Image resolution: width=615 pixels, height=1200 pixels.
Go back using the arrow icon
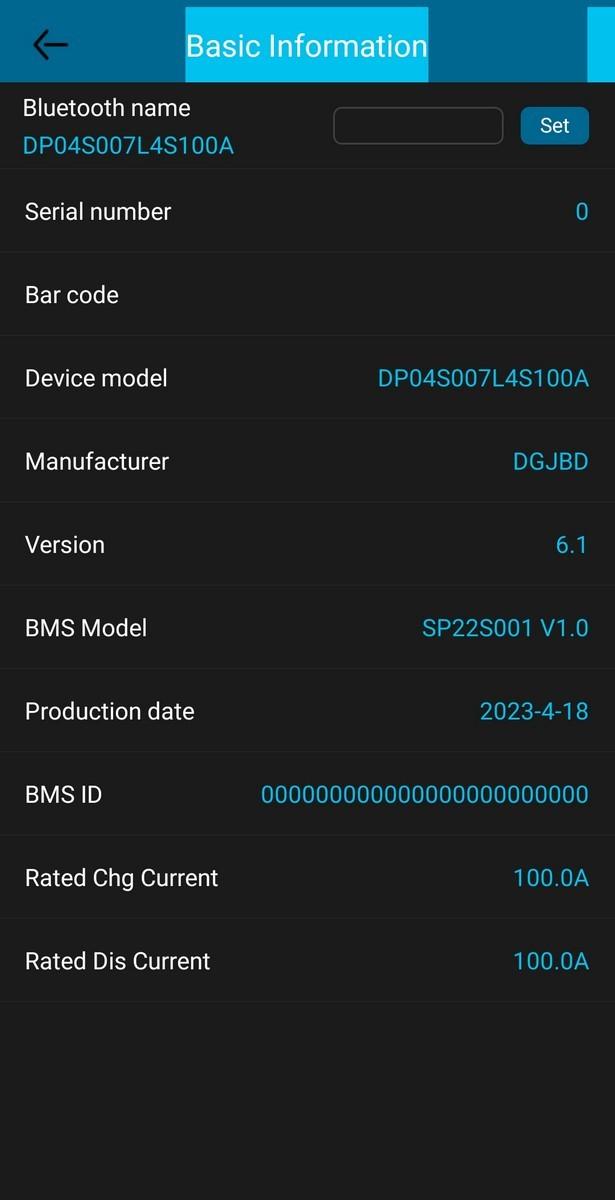pos(50,45)
